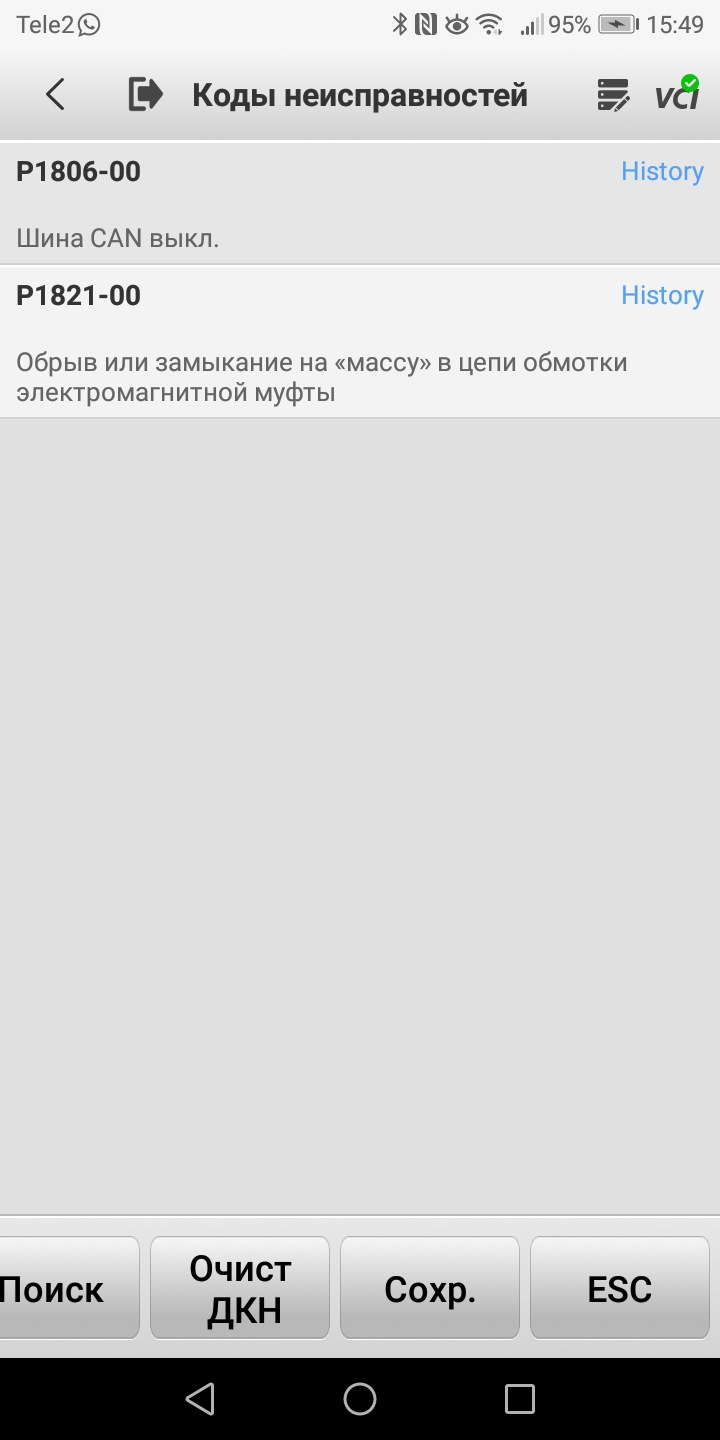The image size is (720, 1440).
Task: Tap the VCI connection status icon
Action: [677, 95]
